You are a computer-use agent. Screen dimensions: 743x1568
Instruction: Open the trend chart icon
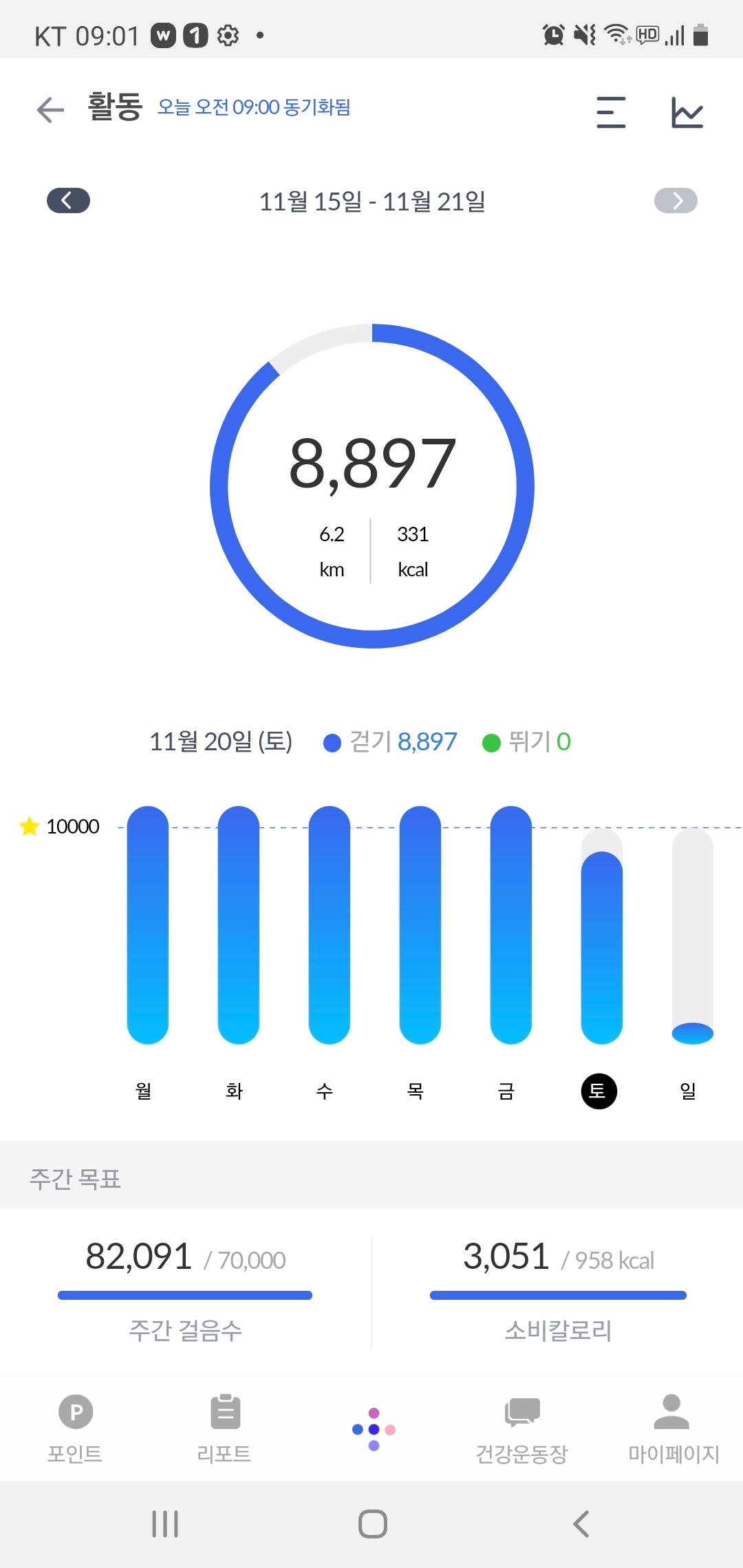coord(687,112)
